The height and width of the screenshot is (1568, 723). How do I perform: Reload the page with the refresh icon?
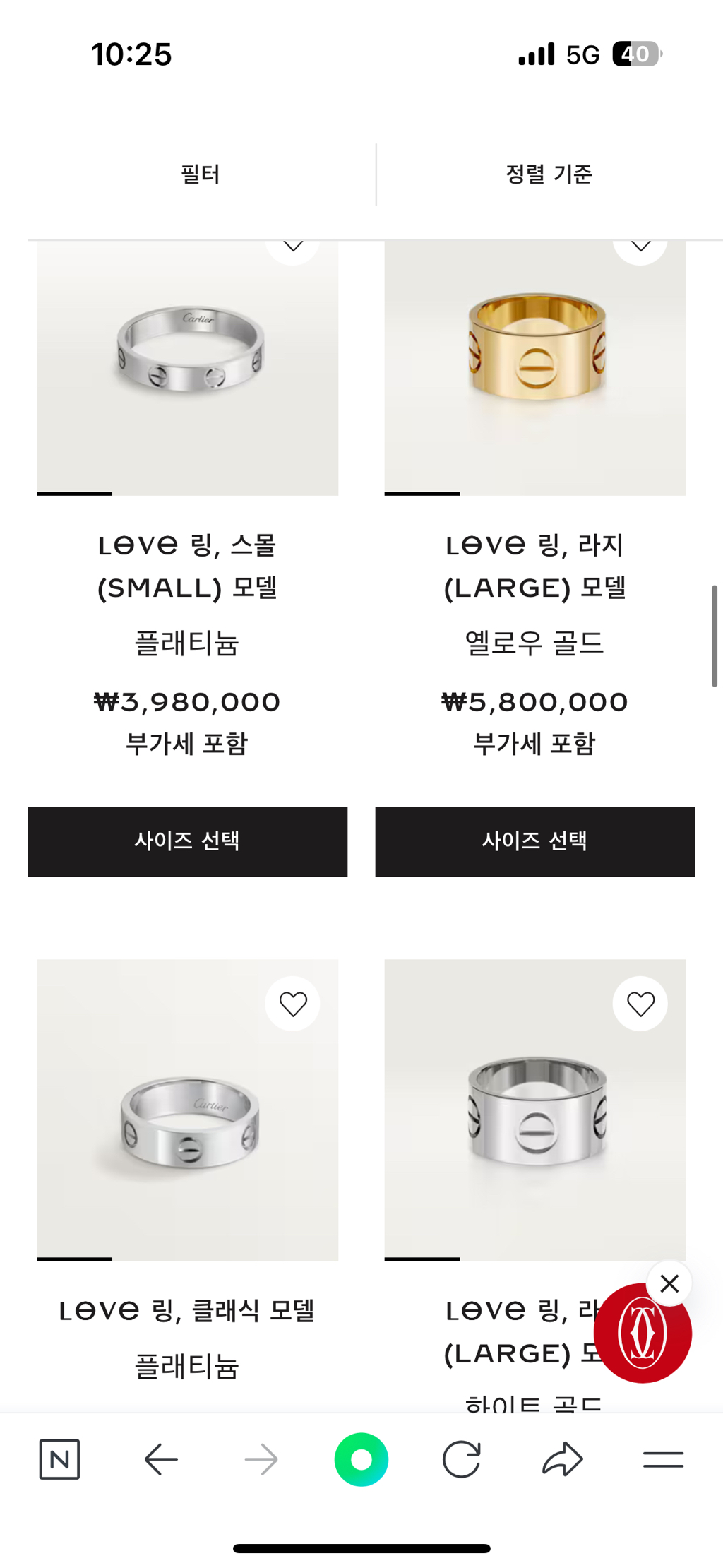pos(462,1459)
